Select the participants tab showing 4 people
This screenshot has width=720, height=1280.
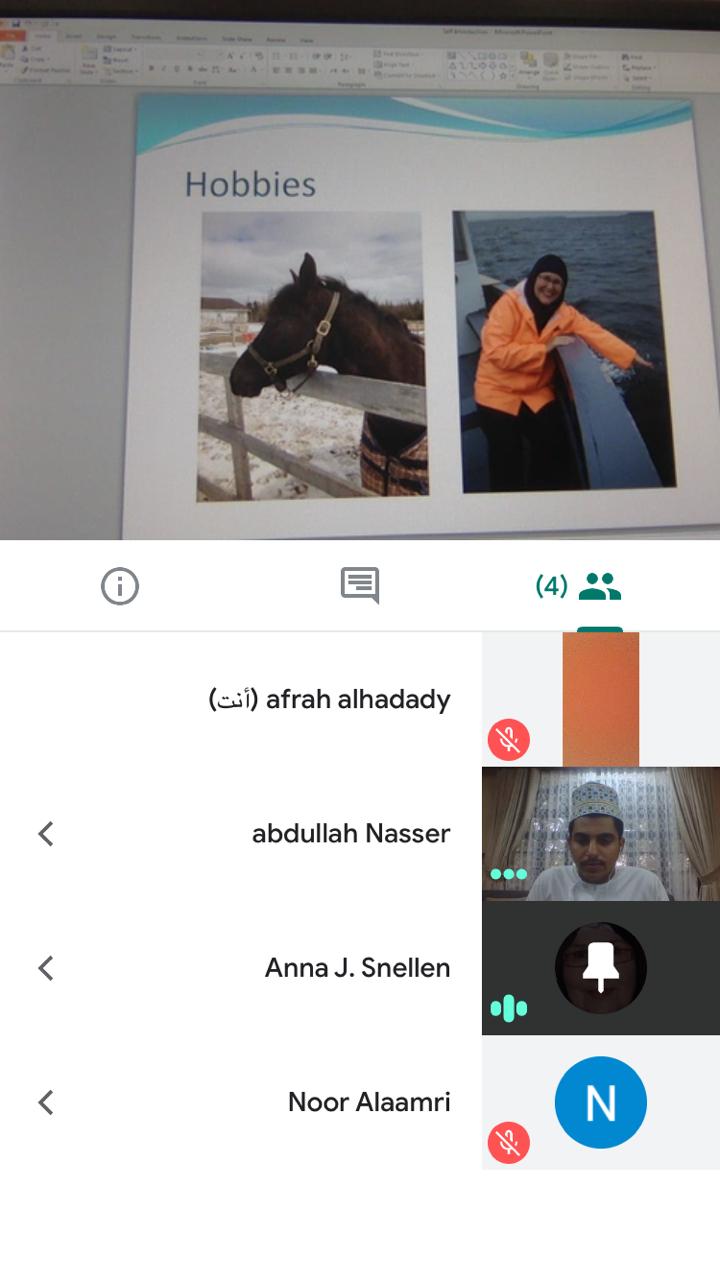[x=579, y=586]
